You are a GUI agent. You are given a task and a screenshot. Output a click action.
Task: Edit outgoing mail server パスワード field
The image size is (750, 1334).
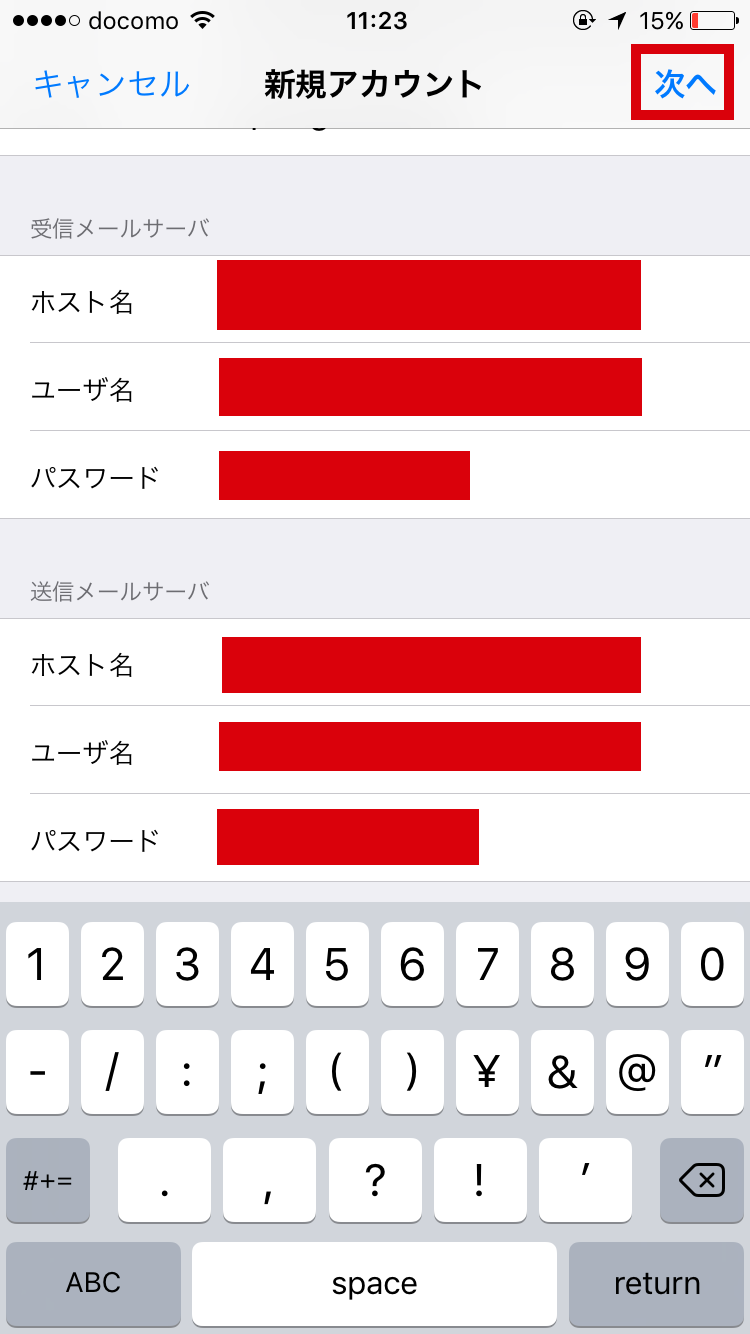[375, 838]
